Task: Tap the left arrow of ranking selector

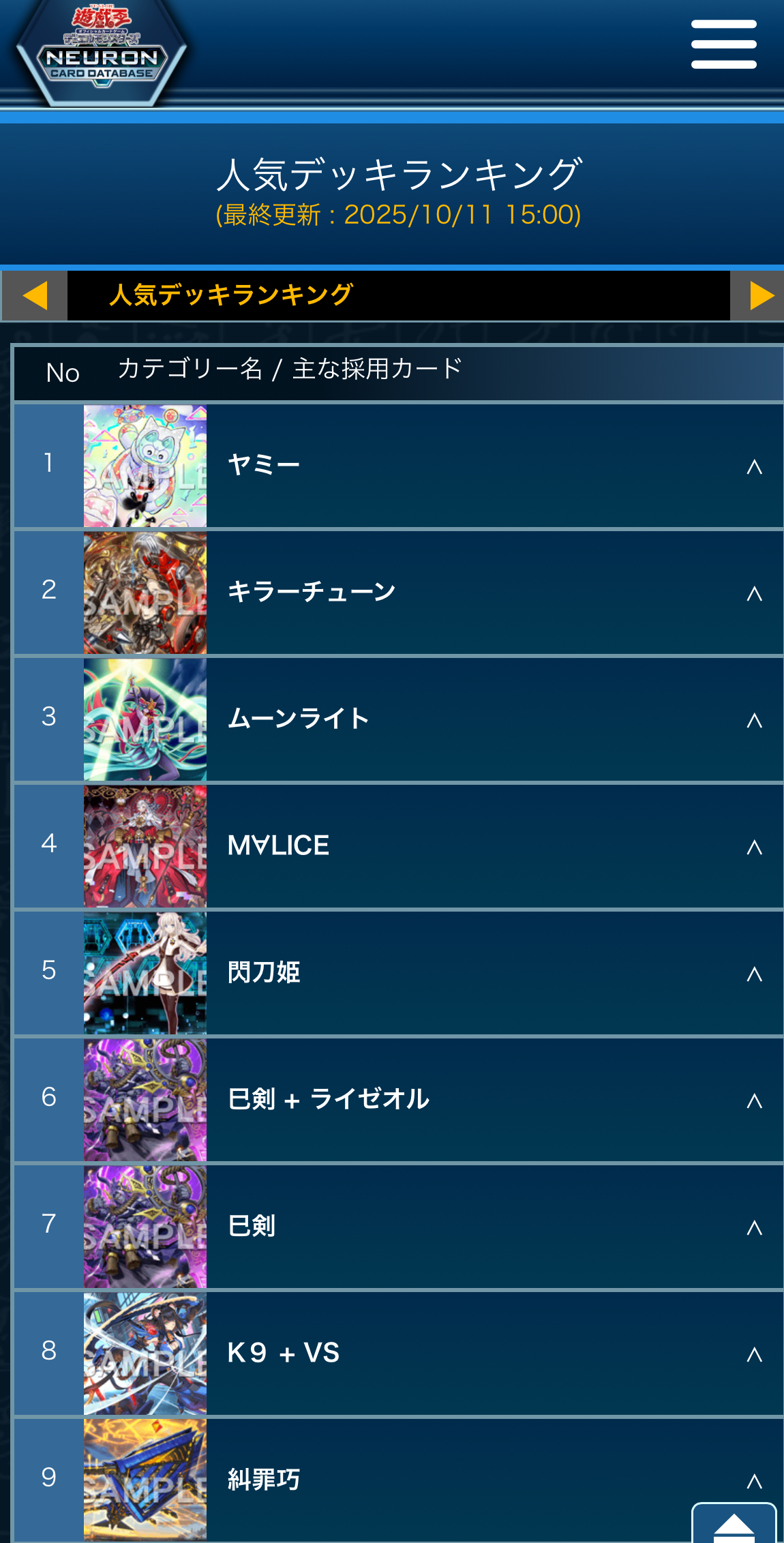Action: point(35,296)
